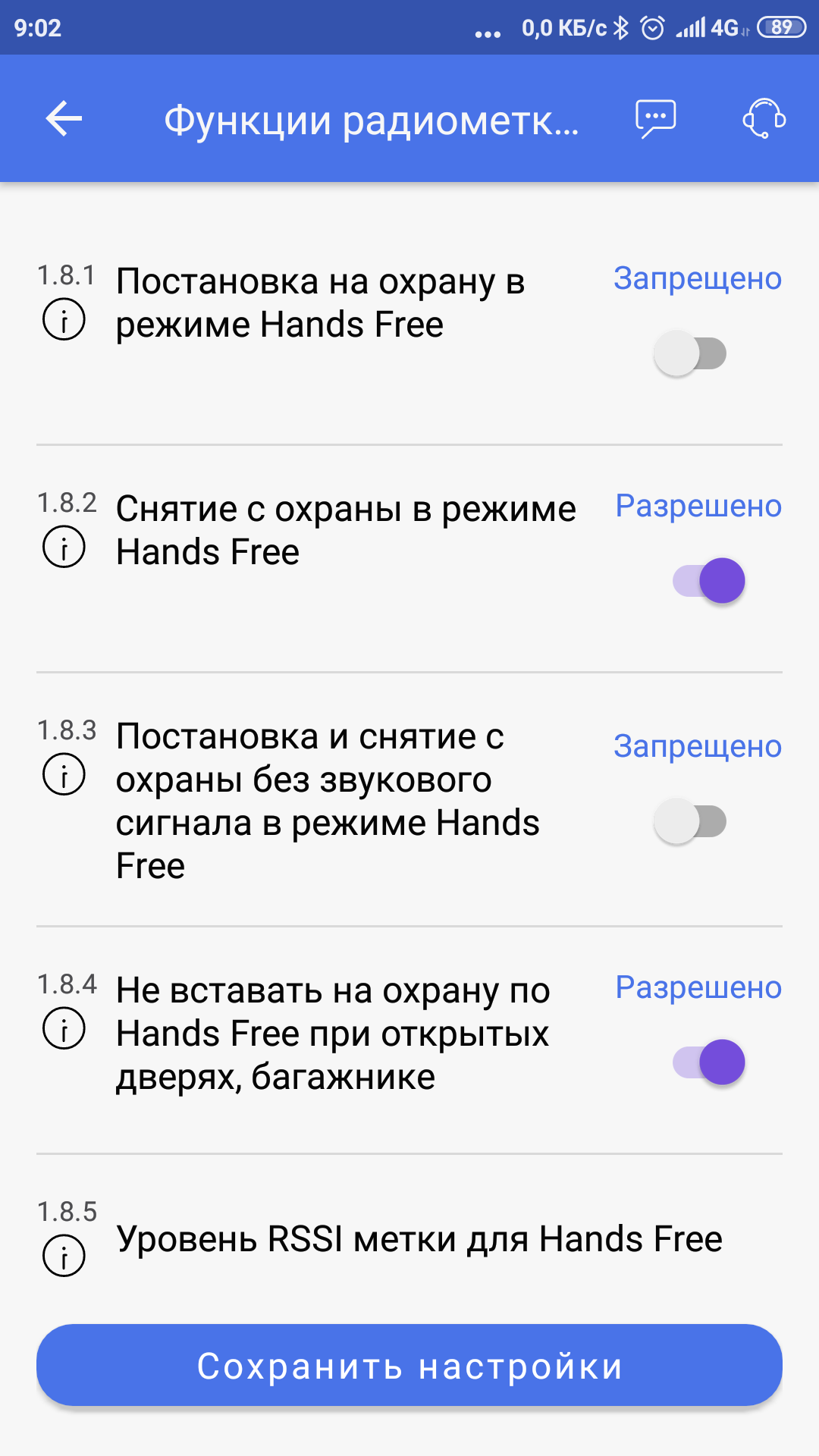Image resolution: width=819 pixels, height=1456 pixels.
Task: Open info icon for setting 1.8.3
Action: click(64, 774)
